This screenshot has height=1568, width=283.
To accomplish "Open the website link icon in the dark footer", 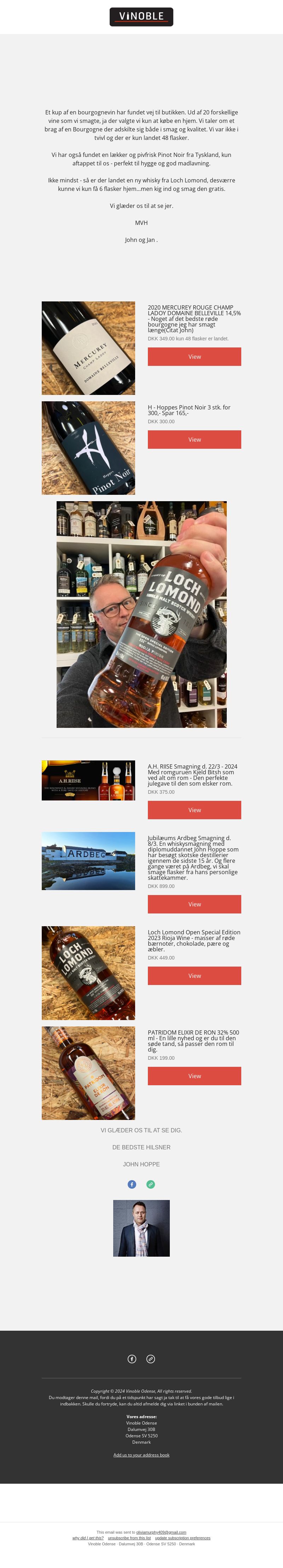I will coord(151,1359).
